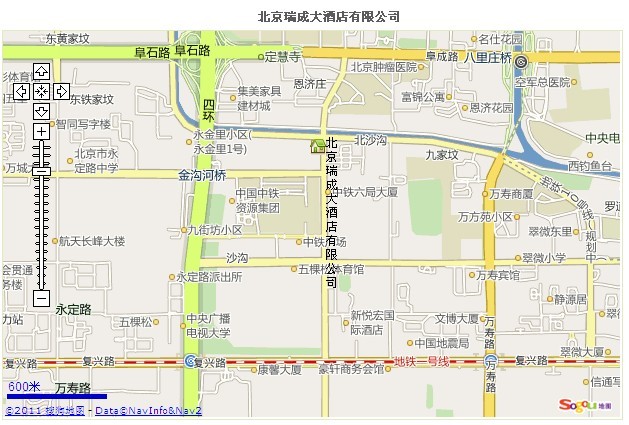Pan the map up with the arrow

click(41, 71)
